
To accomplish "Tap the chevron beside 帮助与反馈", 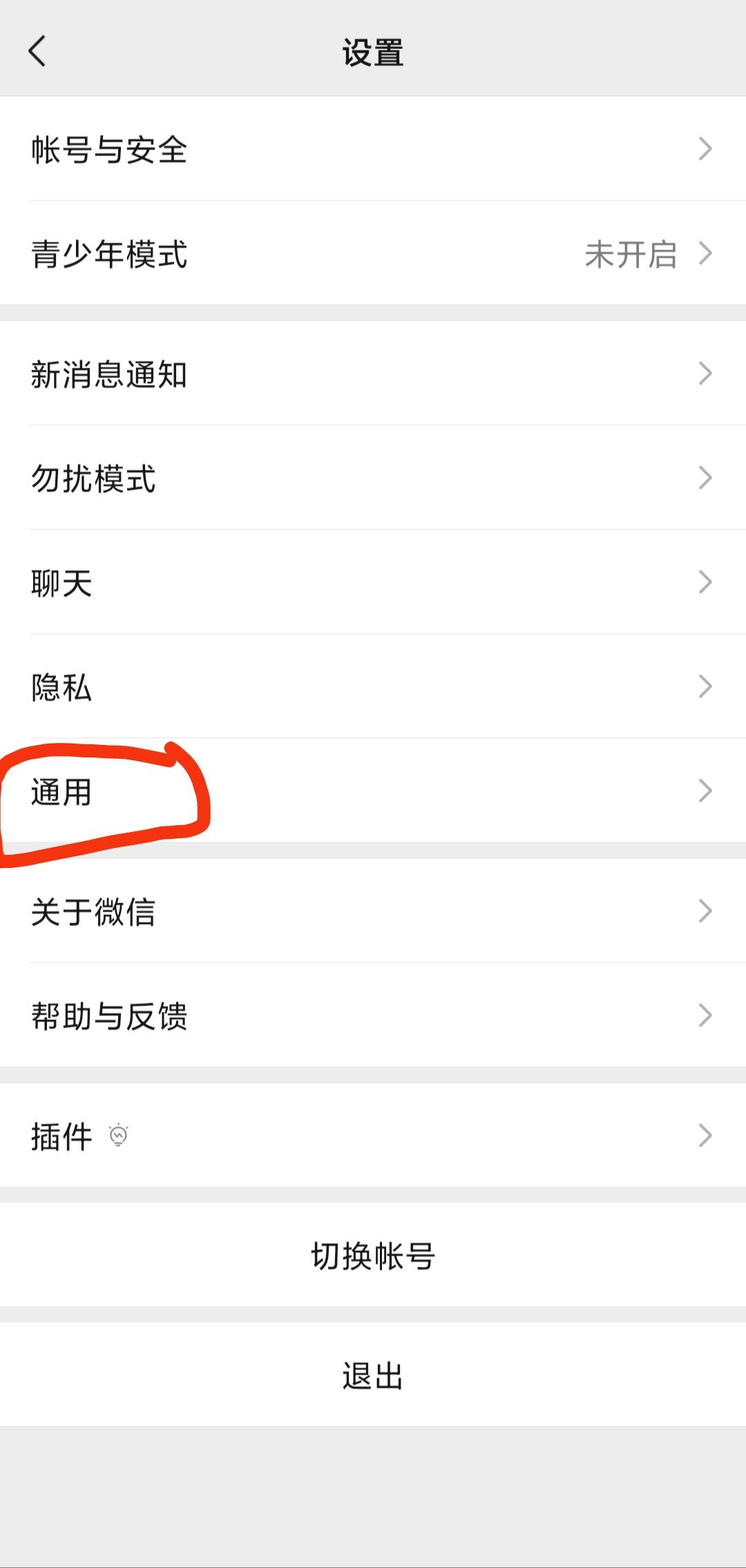I will [704, 1015].
